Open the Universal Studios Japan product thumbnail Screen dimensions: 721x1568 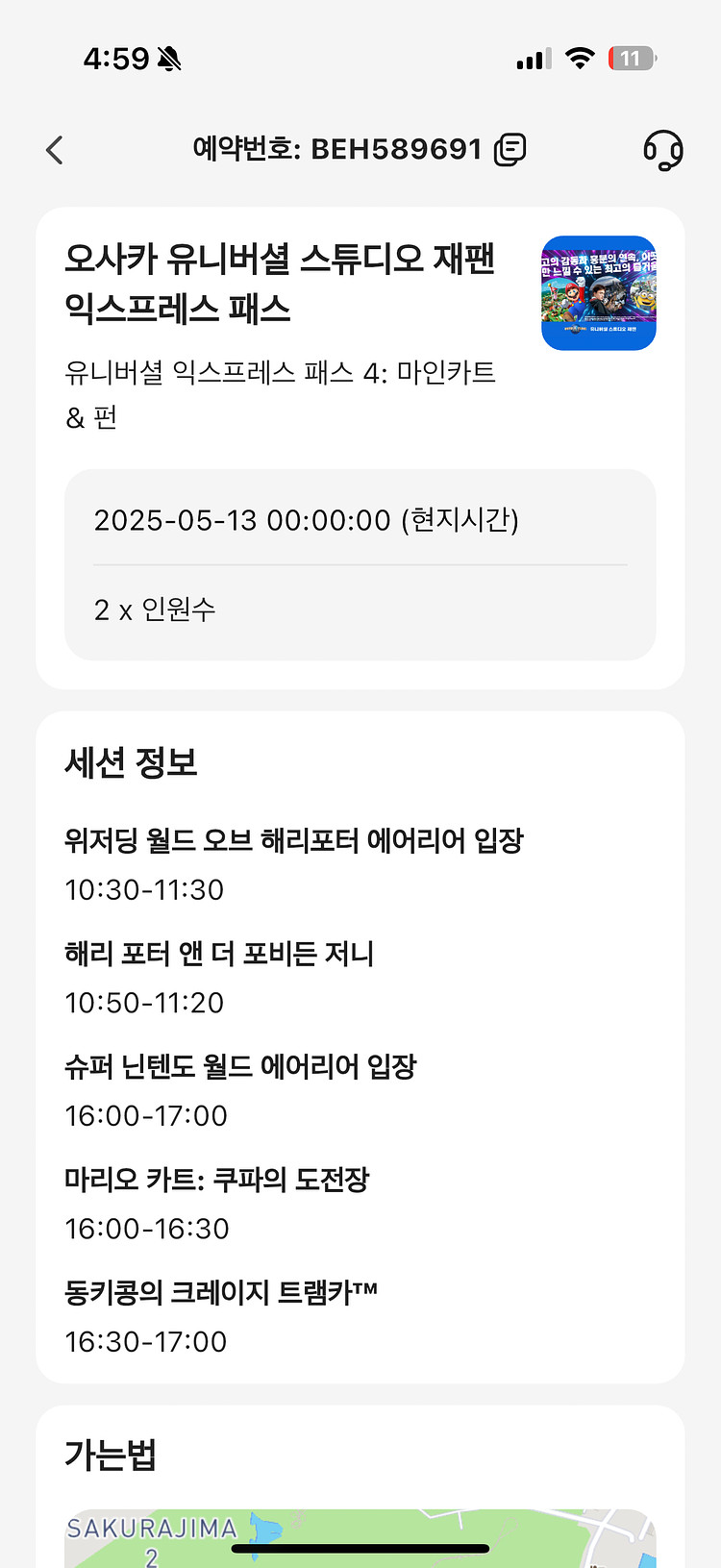tap(599, 293)
